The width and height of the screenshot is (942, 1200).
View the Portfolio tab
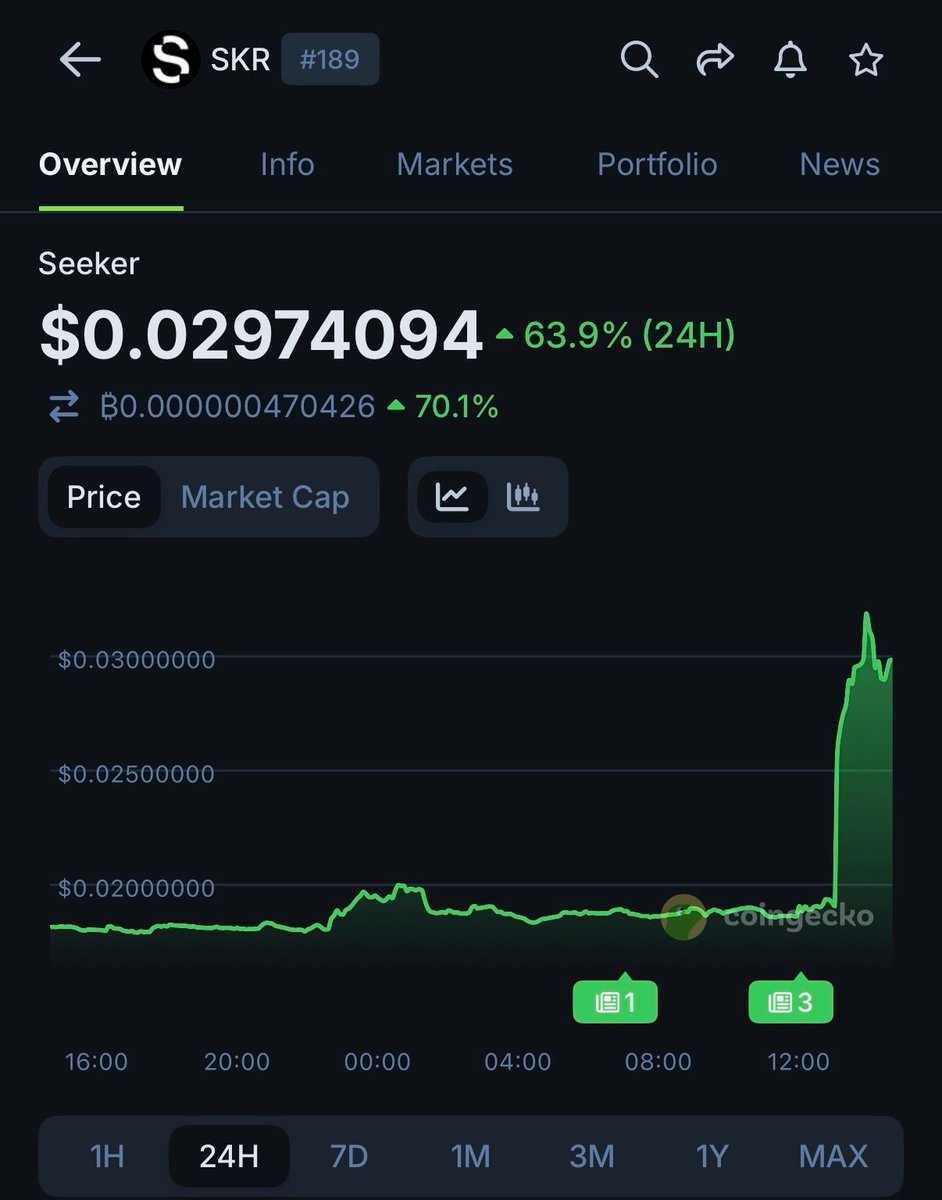point(657,164)
